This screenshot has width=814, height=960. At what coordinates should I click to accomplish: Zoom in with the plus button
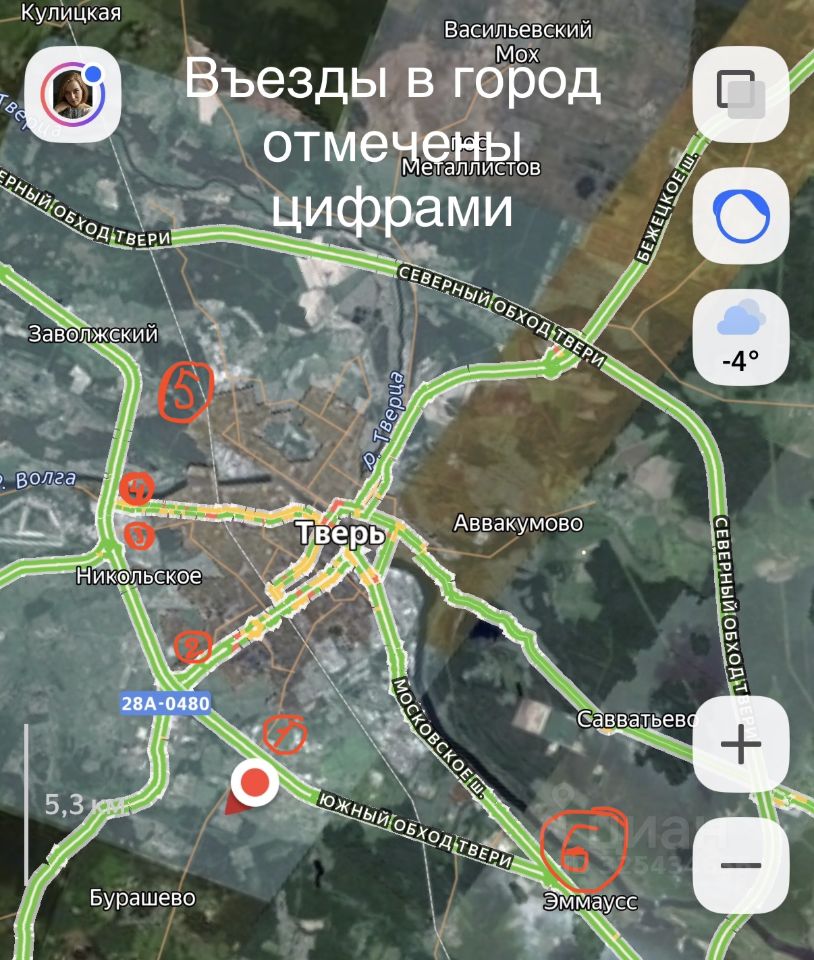pos(741,745)
